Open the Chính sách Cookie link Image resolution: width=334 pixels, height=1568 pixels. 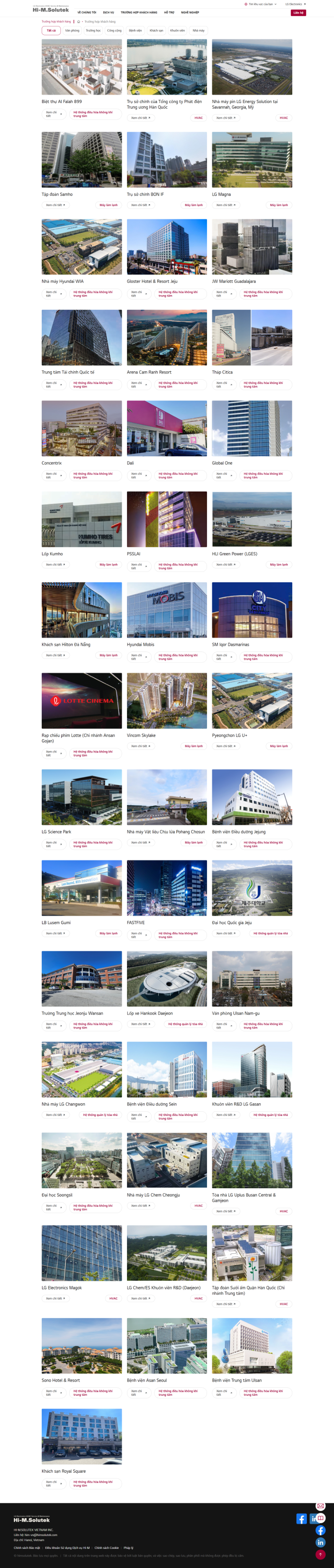click(x=106, y=1547)
